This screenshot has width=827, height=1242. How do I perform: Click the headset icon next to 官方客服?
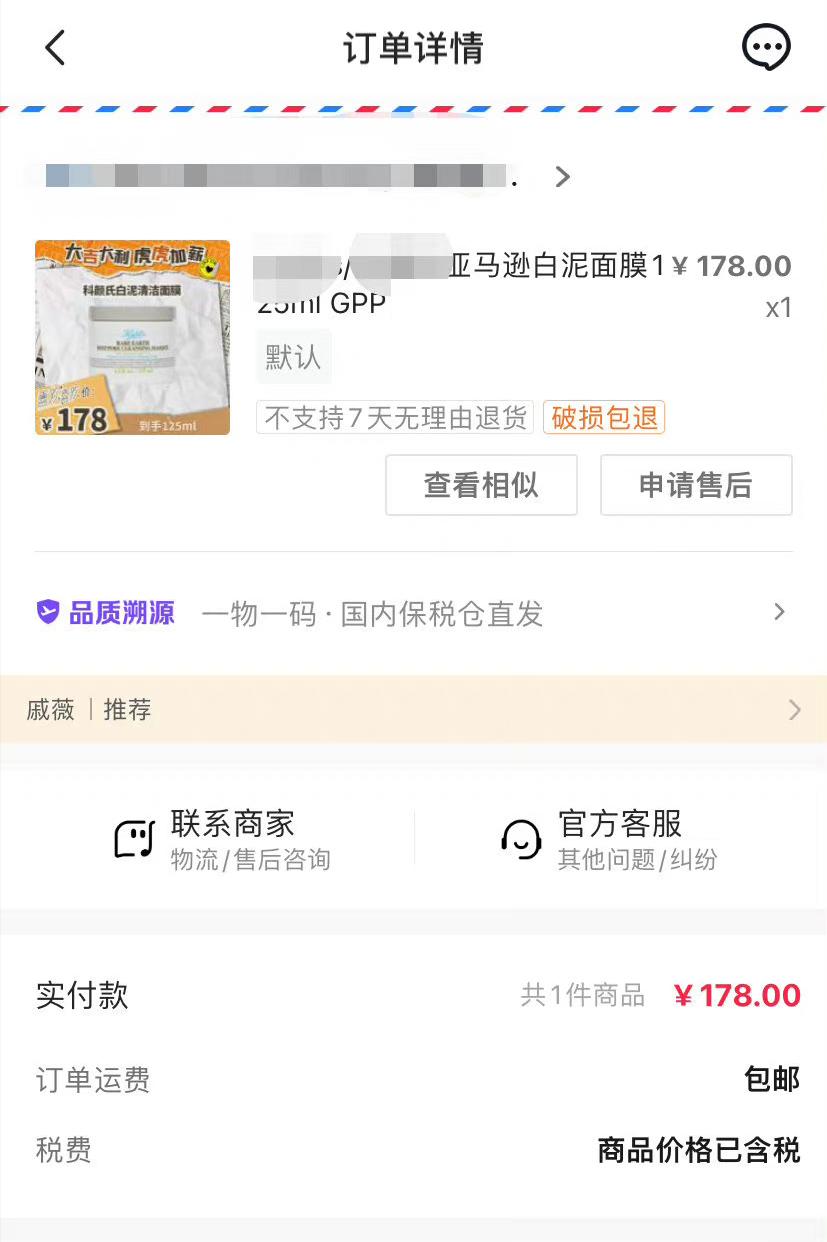520,838
